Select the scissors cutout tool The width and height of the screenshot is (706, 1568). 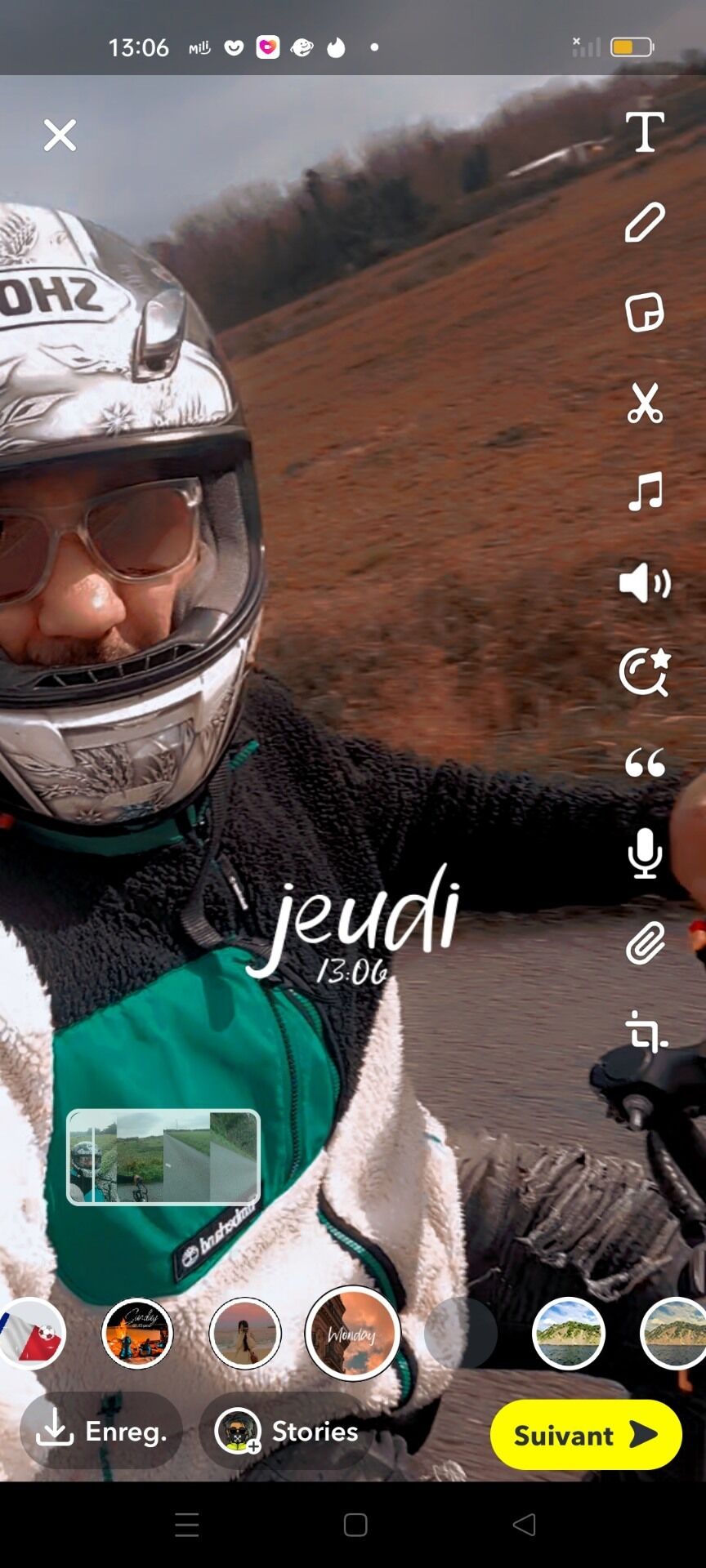click(x=645, y=403)
